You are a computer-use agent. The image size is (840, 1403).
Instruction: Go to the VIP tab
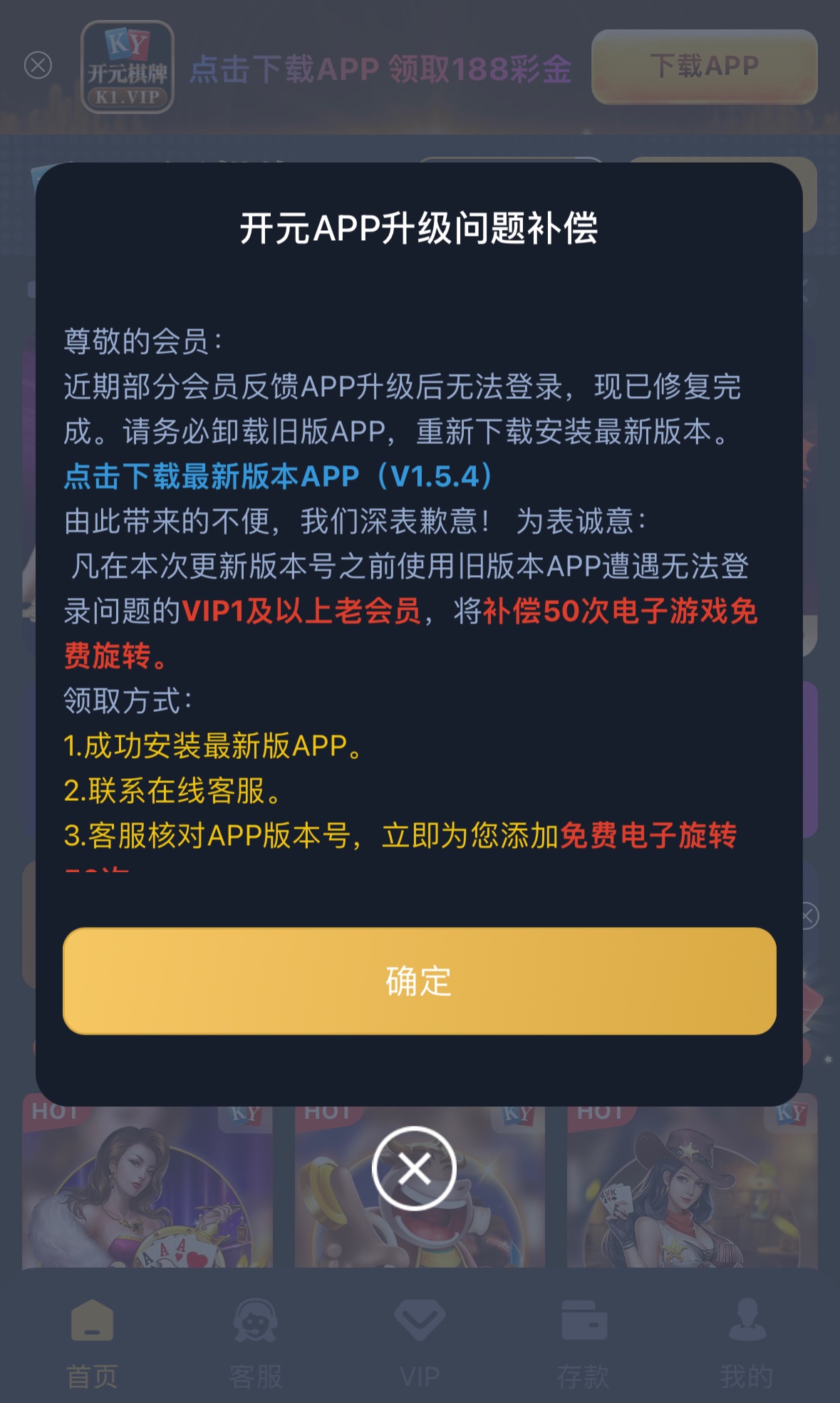click(420, 1343)
